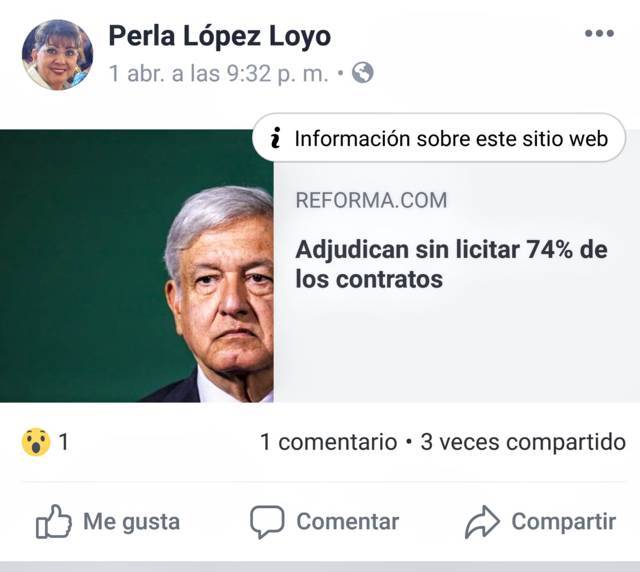Share the post with Compartir
This screenshot has width=640, height=572.
(x=541, y=521)
